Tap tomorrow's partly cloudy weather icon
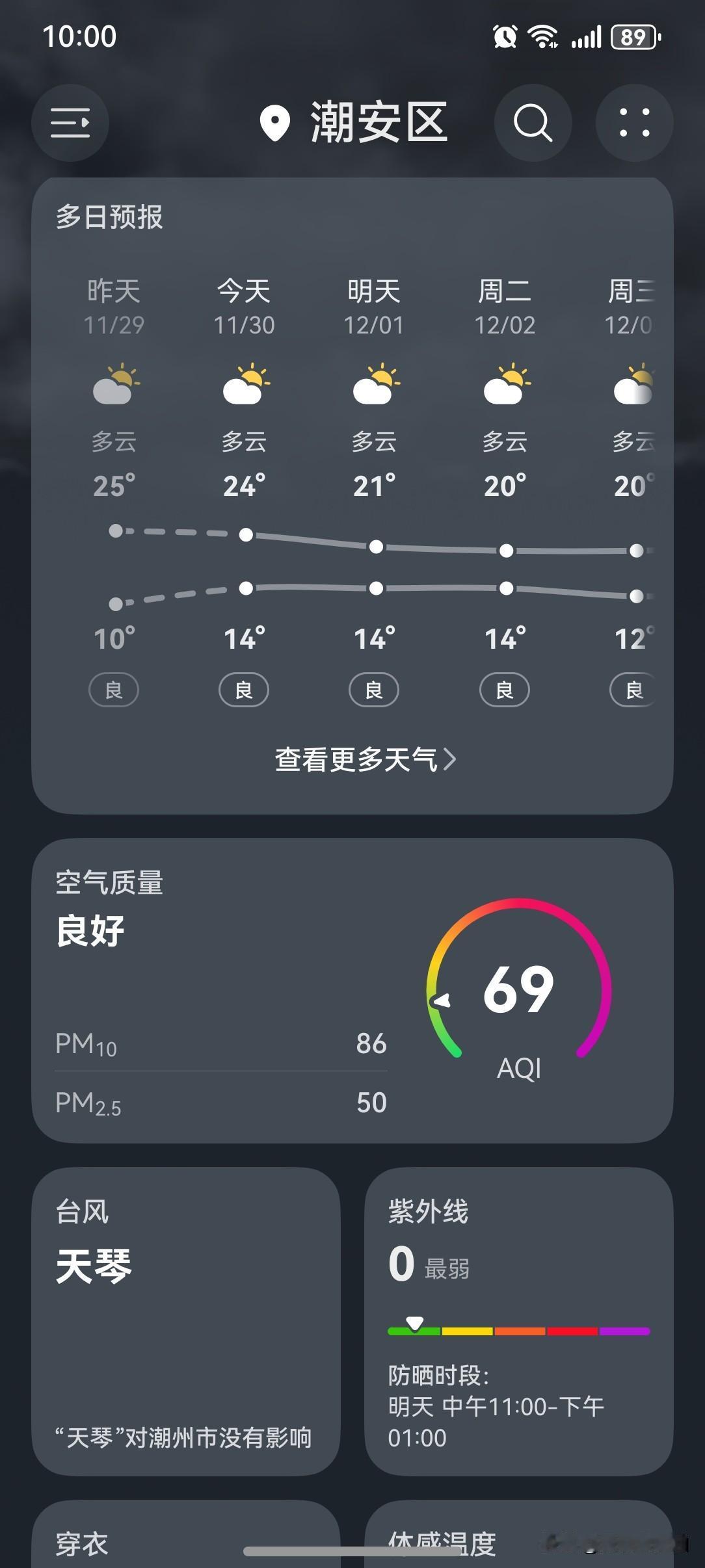 374,385
